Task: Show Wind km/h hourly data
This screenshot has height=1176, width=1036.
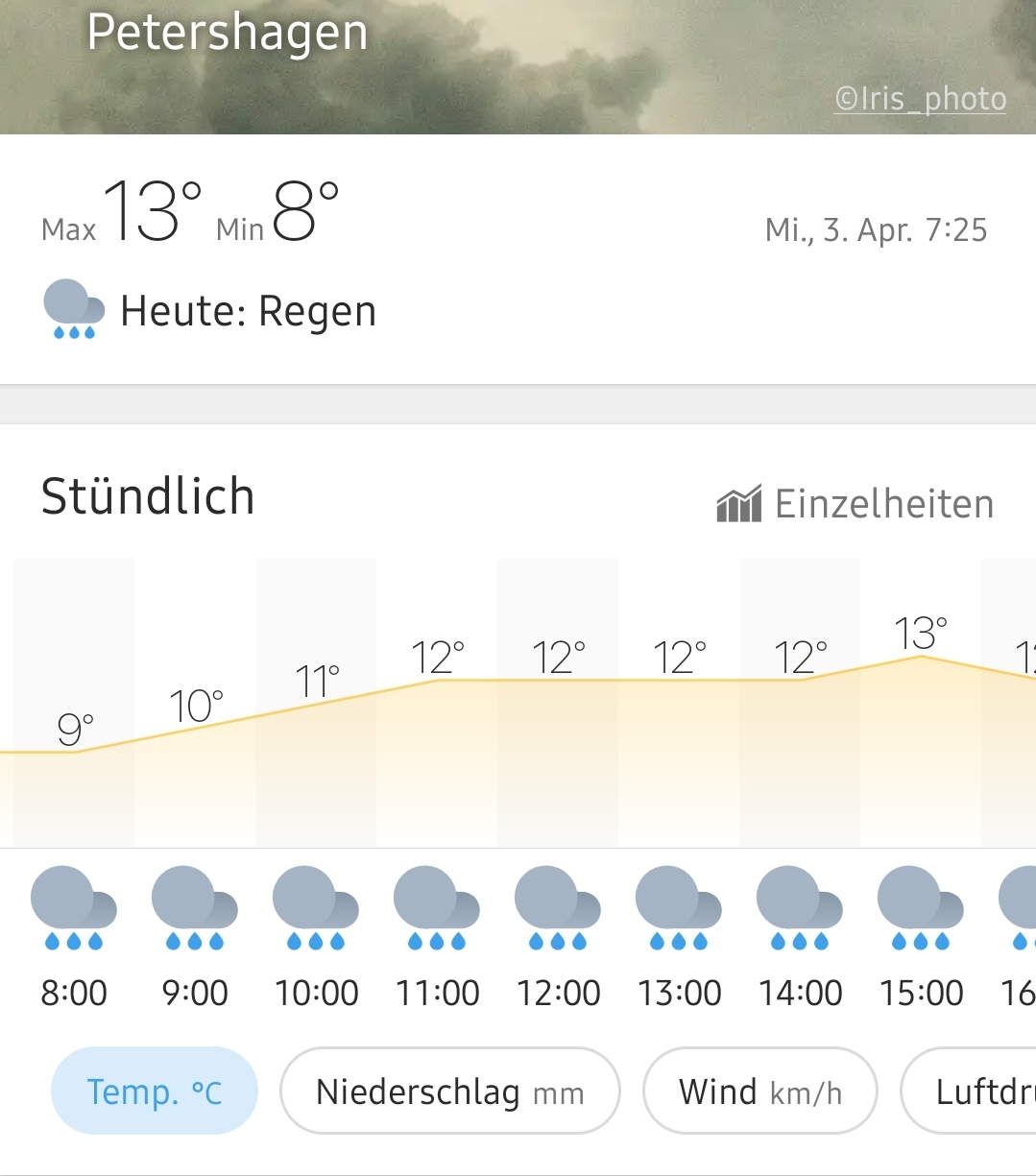Action: point(759,1092)
